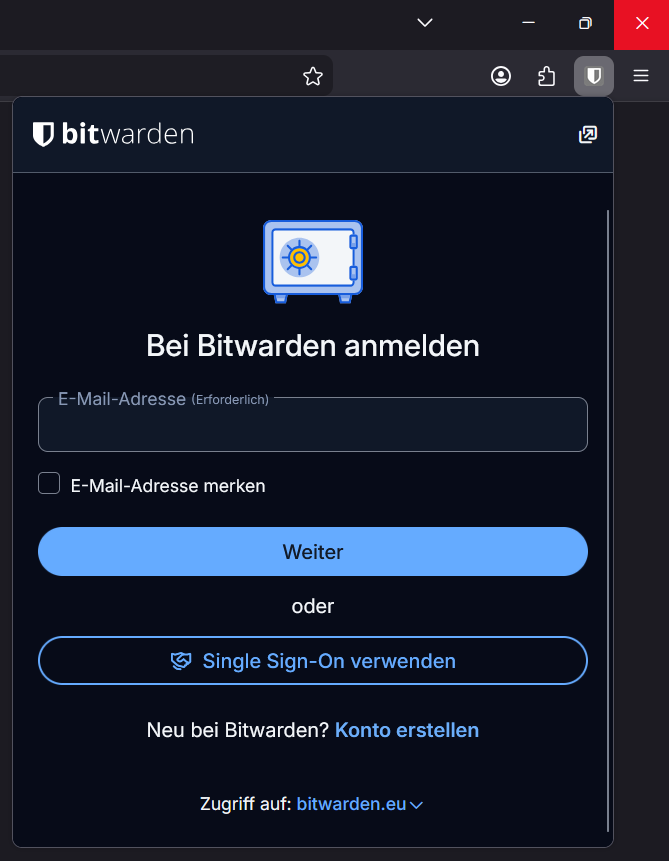Screen dimensions: 669x861
Task: Tap the Weiter button
Action: click(x=312, y=552)
